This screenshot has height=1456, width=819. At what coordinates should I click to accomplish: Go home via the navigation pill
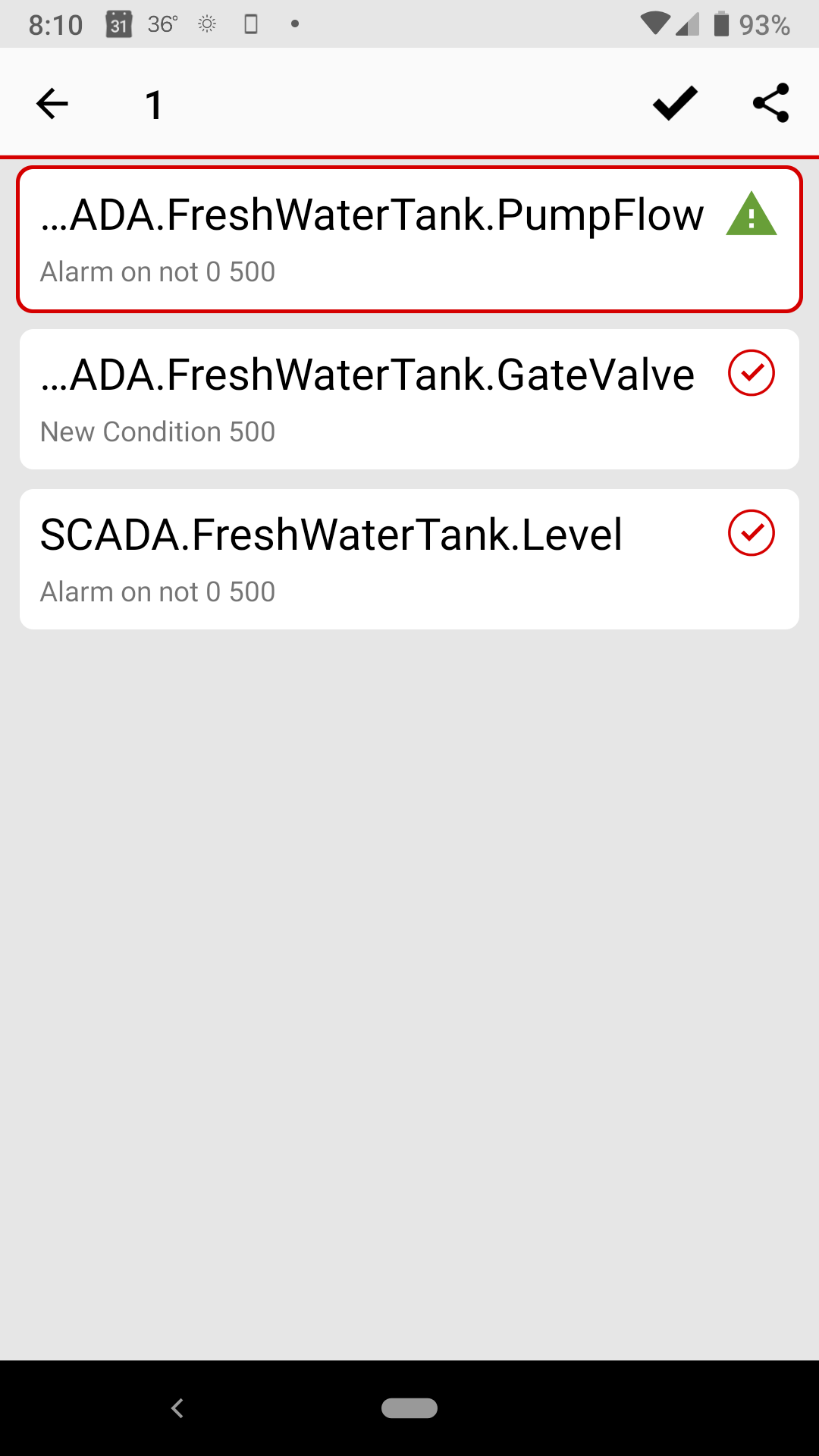[409, 1408]
